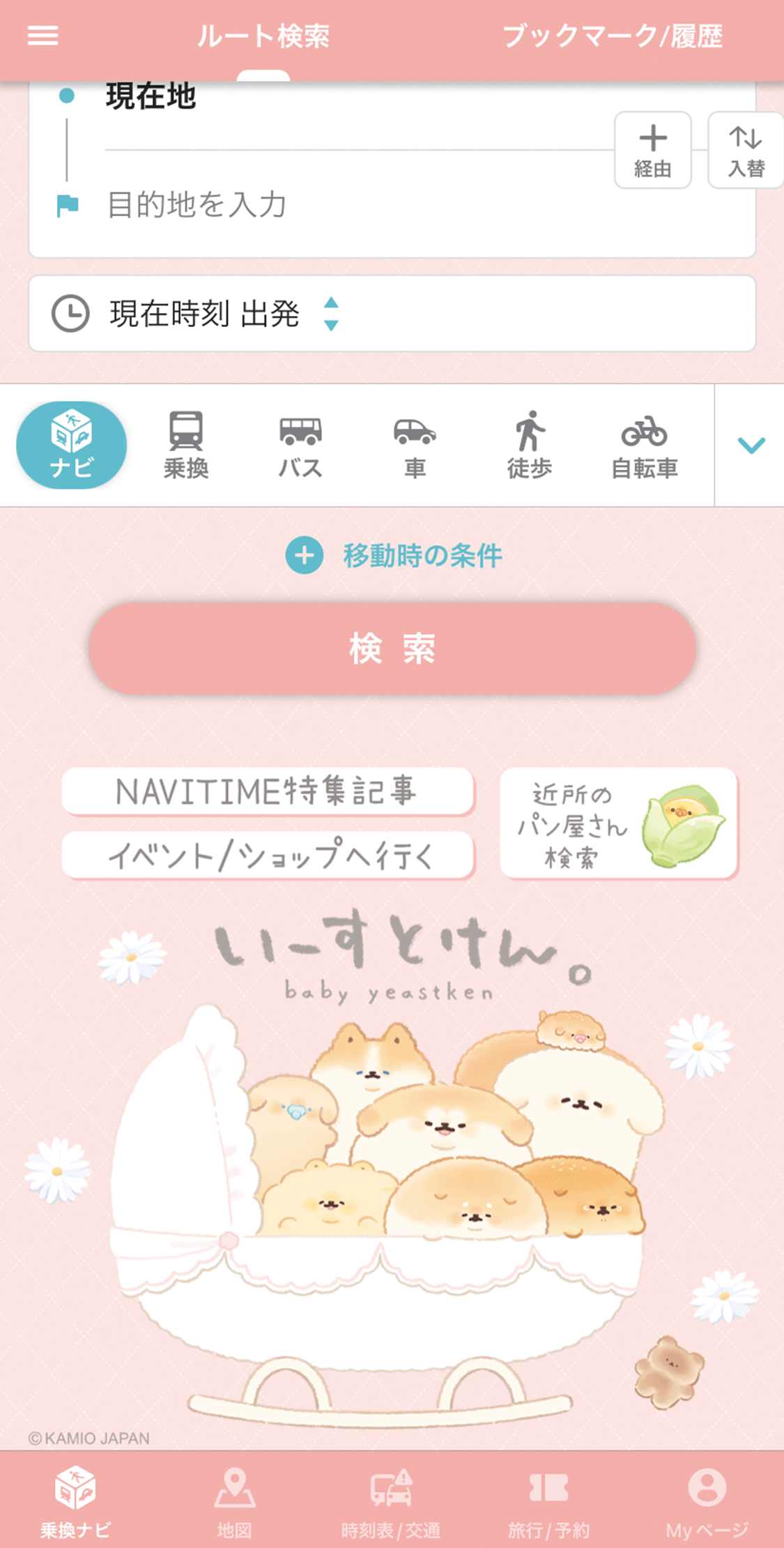
Task: Switch to the ブックマーク/履歴 tab
Action: pos(612,36)
